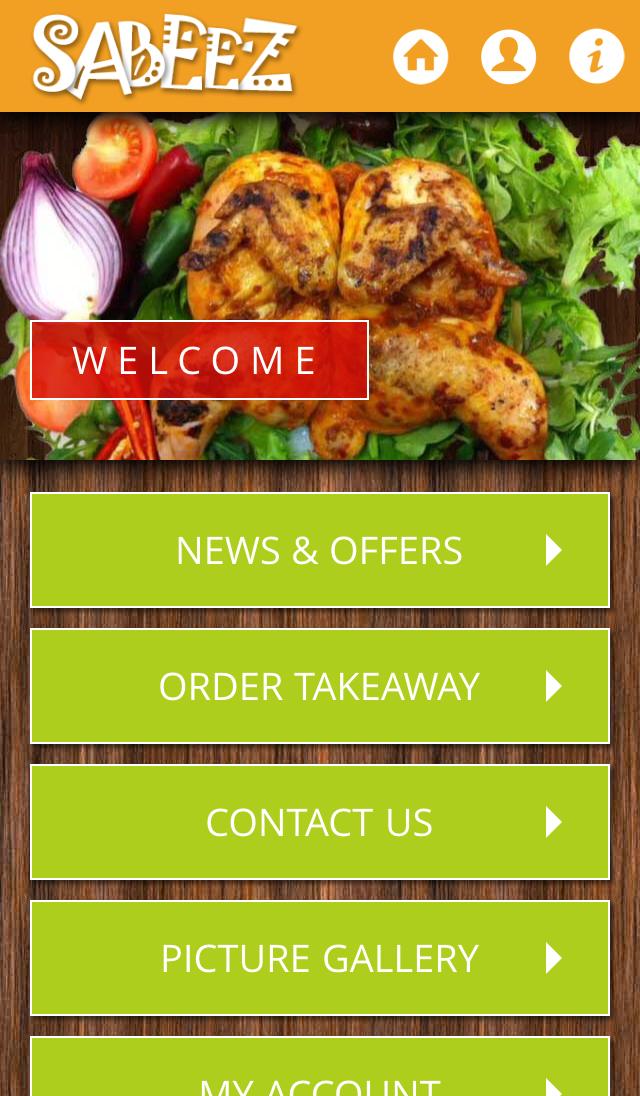View the Picture Gallery
640x1096 pixels.
pyautogui.click(x=320, y=958)
